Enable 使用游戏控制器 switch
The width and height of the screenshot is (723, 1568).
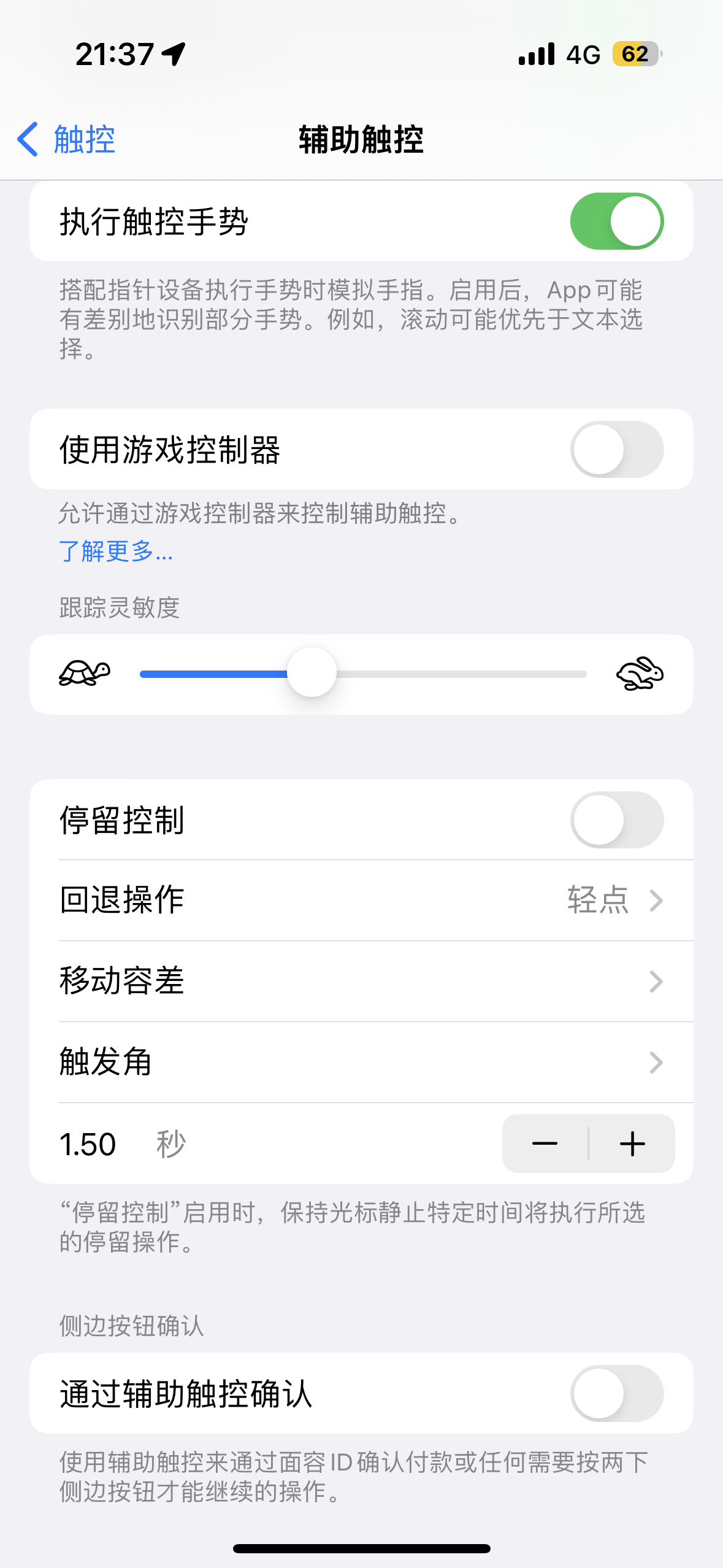point(616,450)
